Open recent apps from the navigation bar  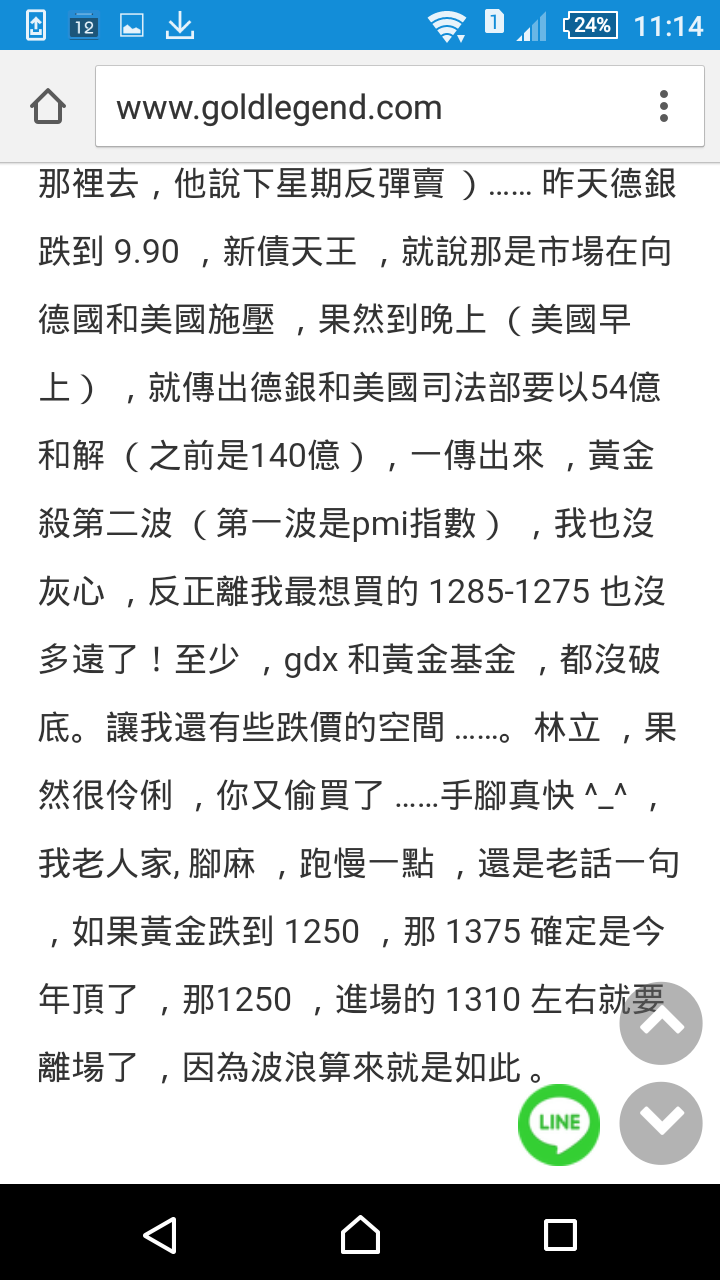(560, 1235)
